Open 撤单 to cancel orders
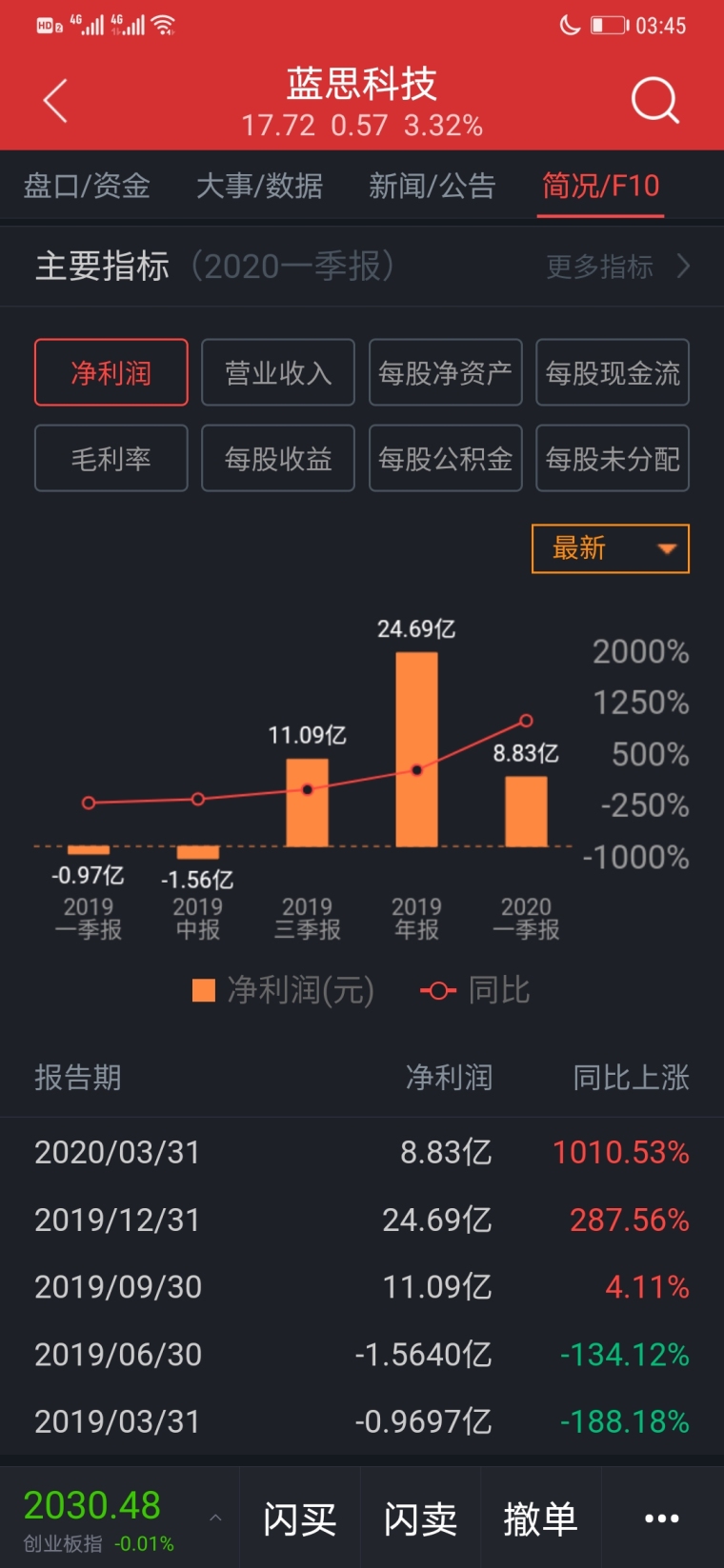Viewport: 724px width, 1568px height. pos(540,1518)
